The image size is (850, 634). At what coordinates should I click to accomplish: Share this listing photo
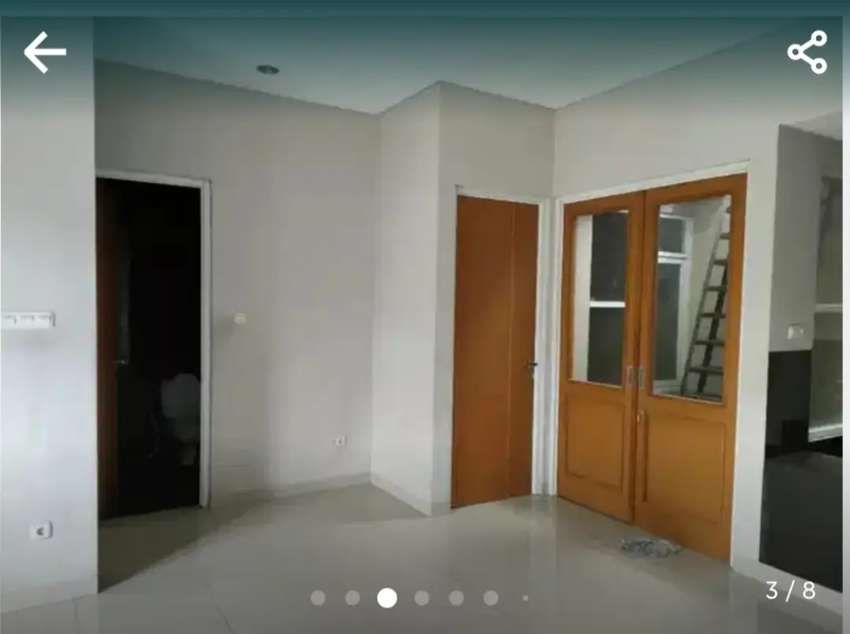point(806,52)
